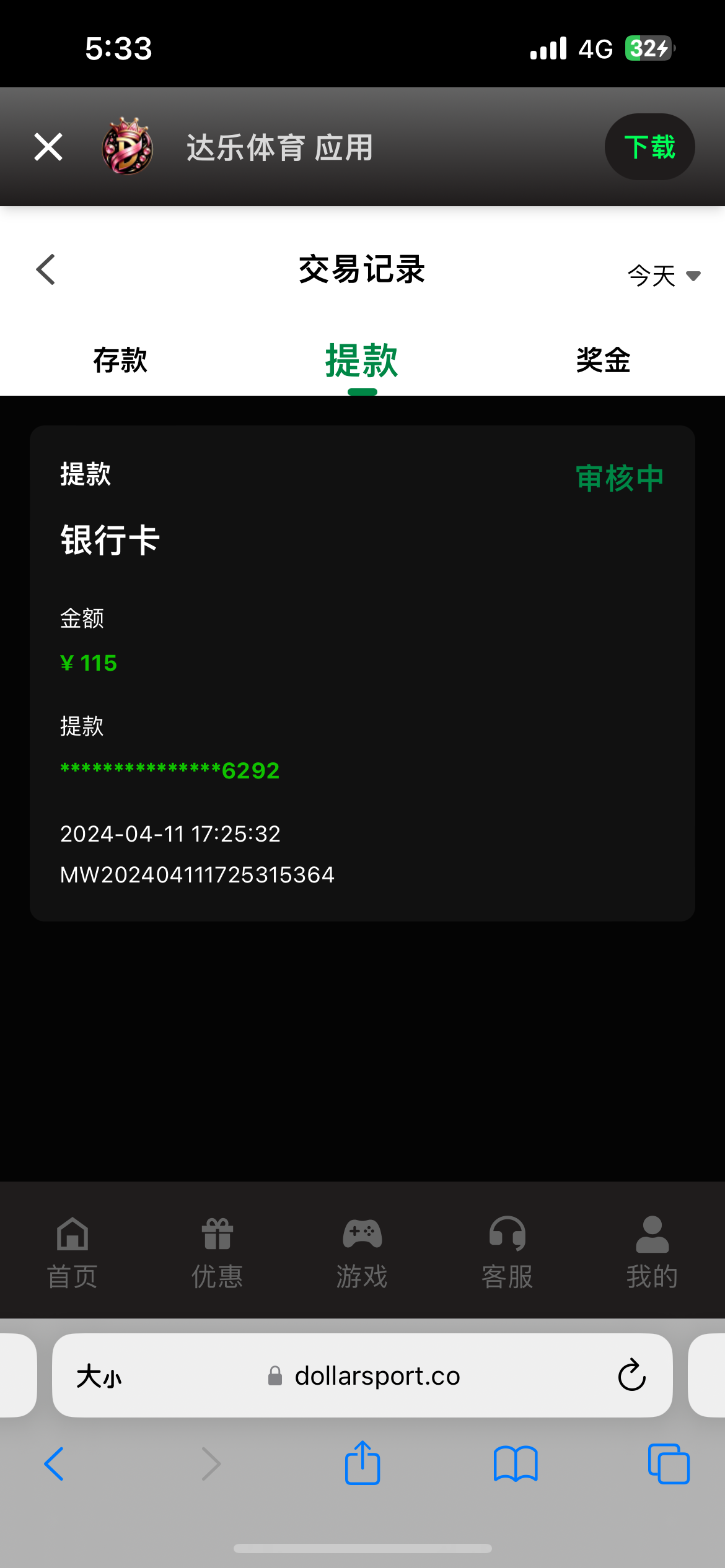Open the 我的 profile tab
725x1568 pixels.
[652, 1252]
